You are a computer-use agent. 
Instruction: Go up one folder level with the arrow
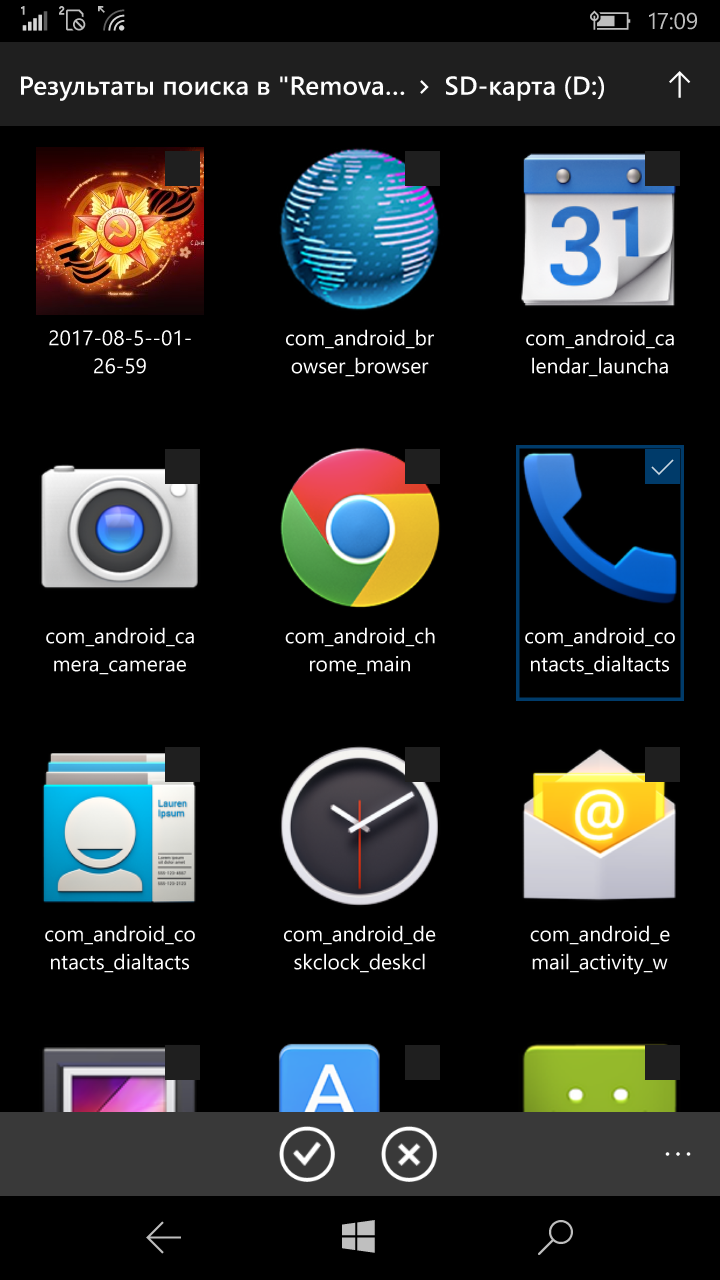(679, 86)
